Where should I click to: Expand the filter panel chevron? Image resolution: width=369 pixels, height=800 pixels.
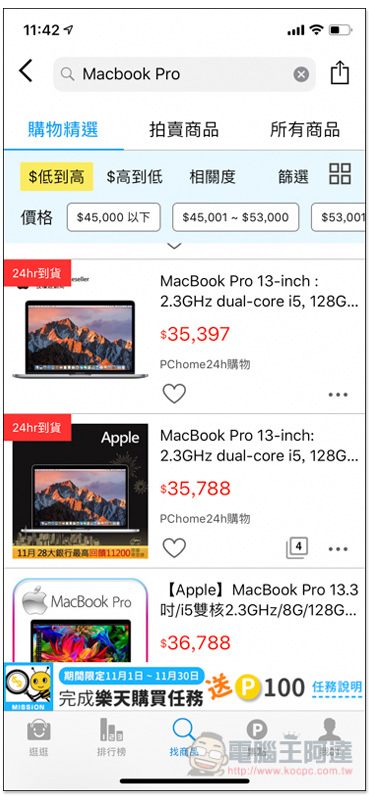click(x=175, y=246)
